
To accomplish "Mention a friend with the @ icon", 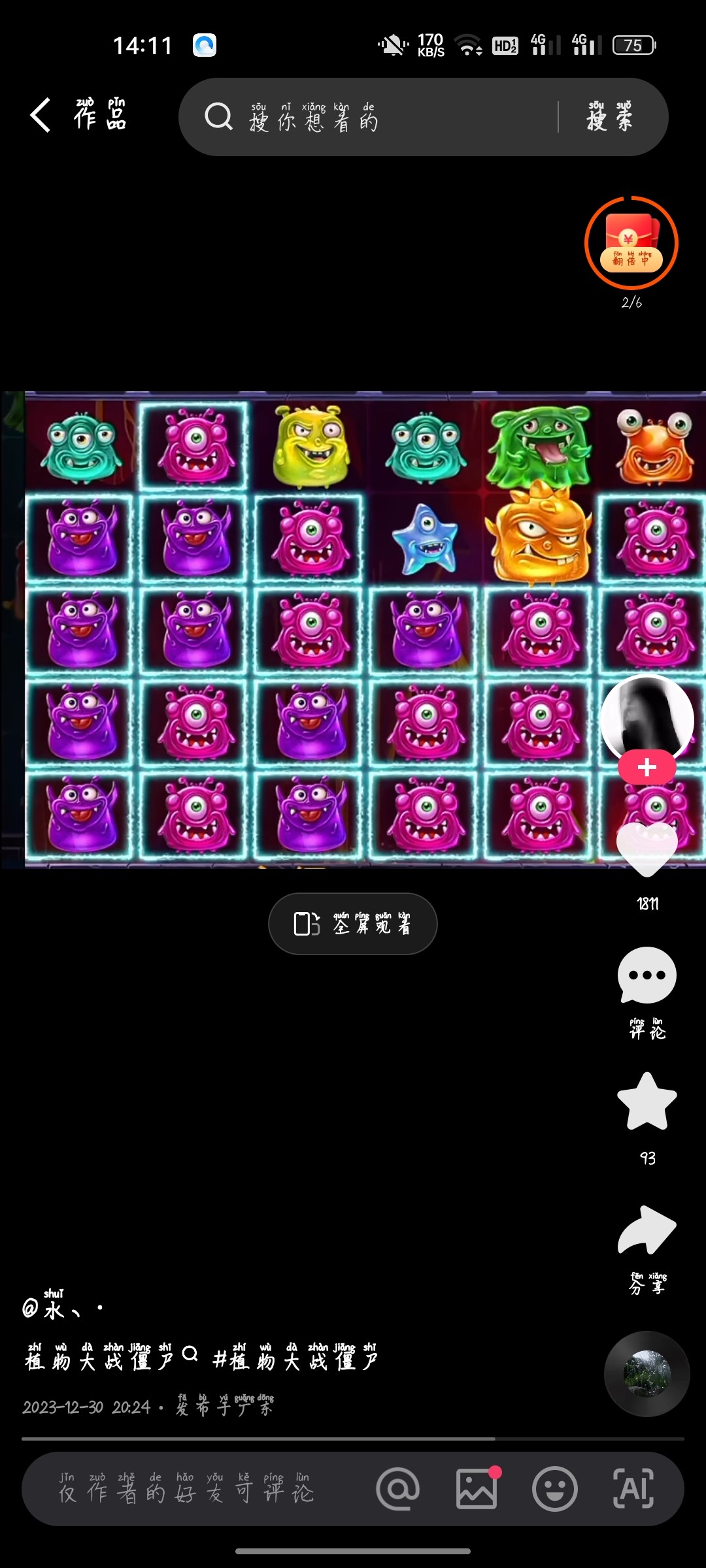I will click(x=398, y=1490).
